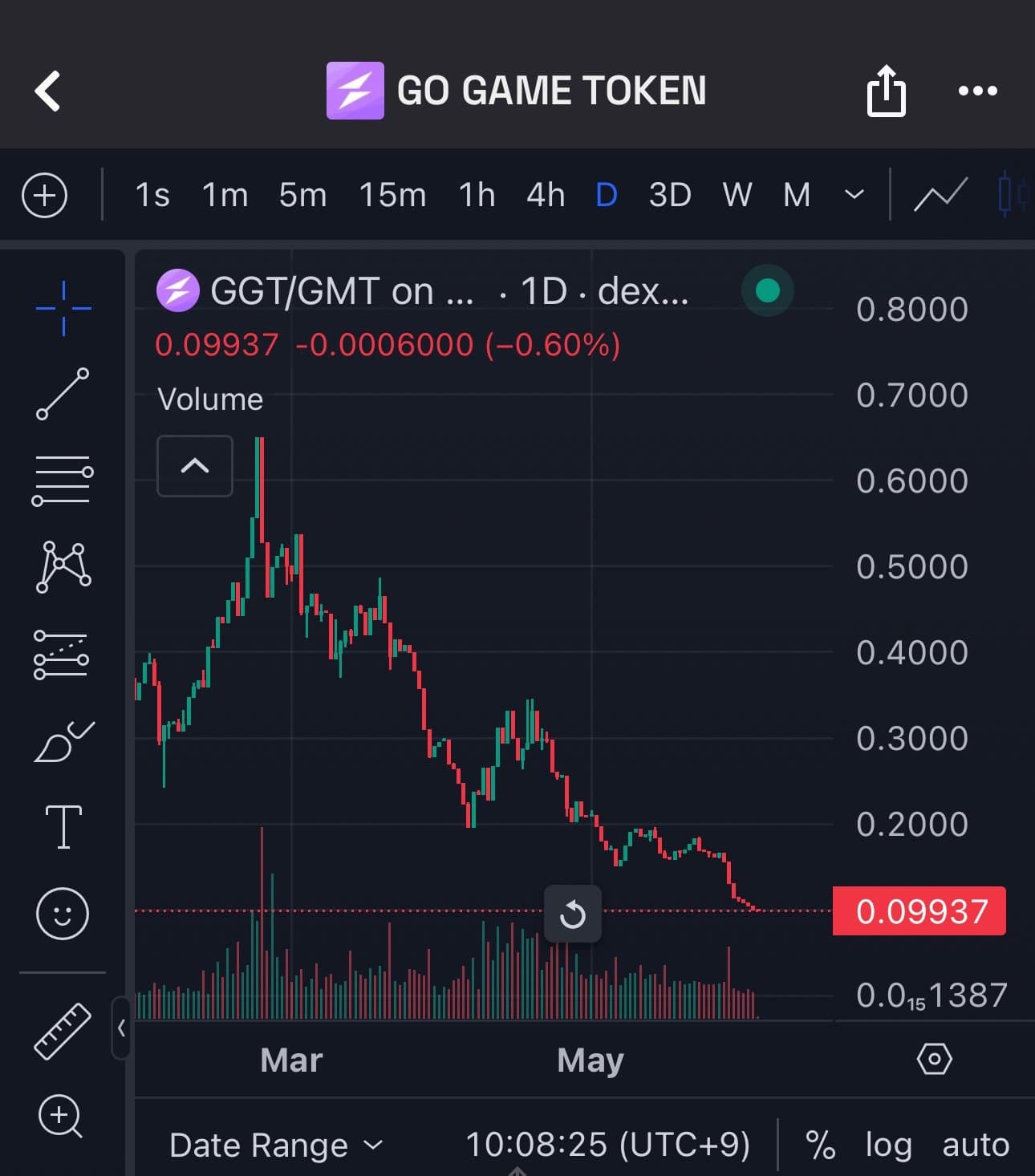1035x1176 pixels.
Task: Add a symbol with the plus circle
Action: pos(44,195)
